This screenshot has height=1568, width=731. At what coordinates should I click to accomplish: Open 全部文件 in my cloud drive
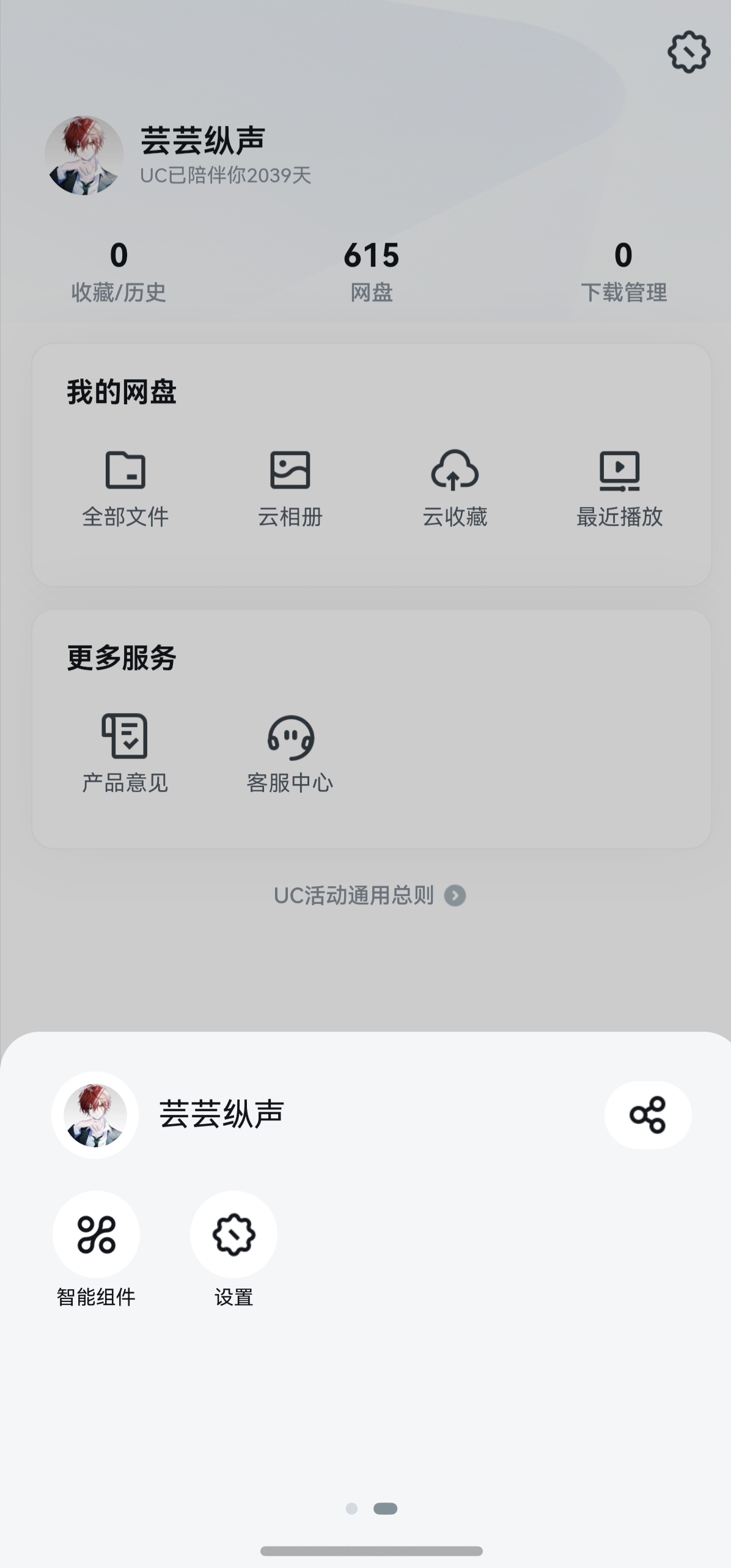point(125,487)
